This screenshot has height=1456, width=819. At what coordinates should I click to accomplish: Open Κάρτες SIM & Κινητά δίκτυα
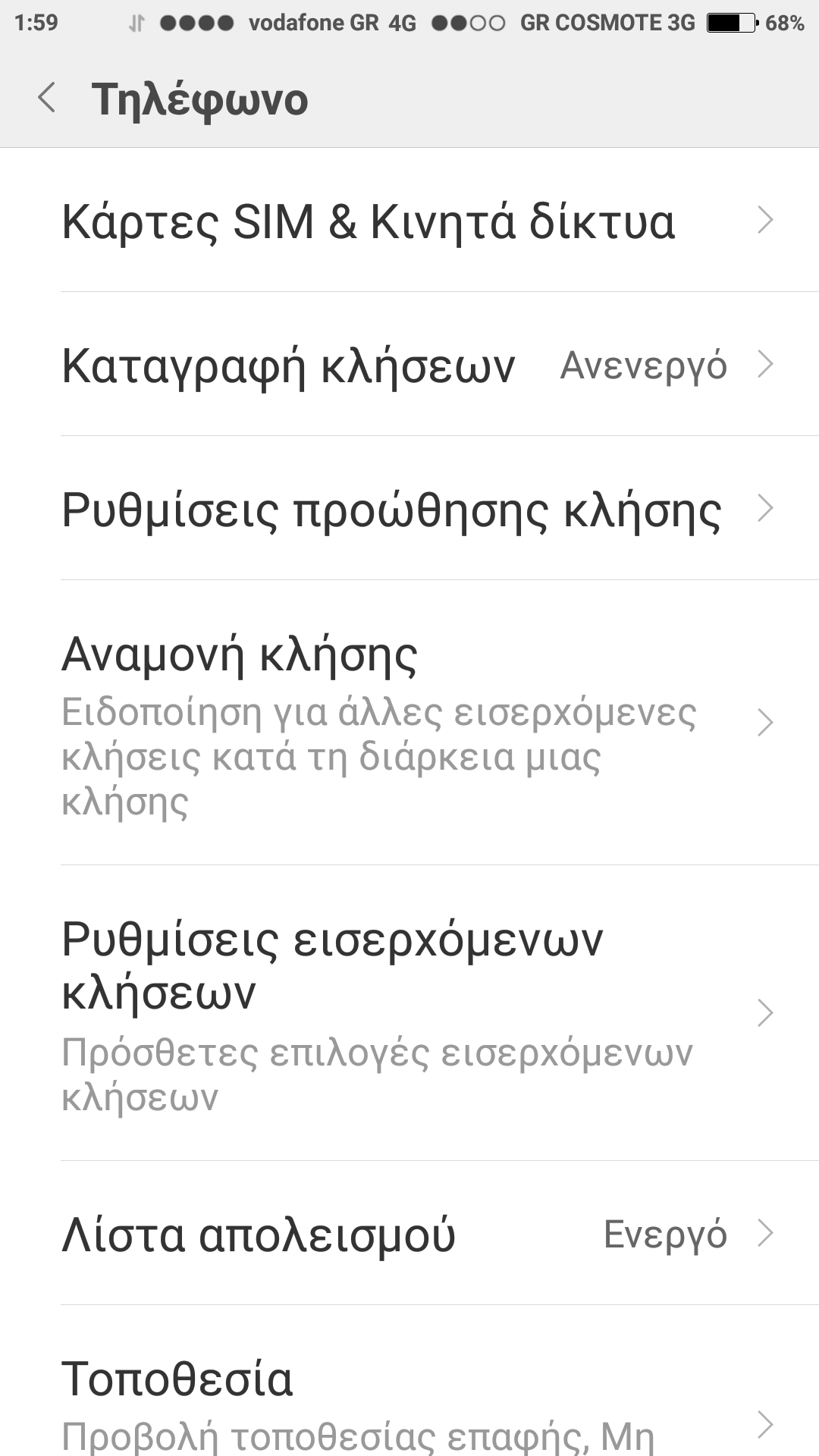pos(409,221)
